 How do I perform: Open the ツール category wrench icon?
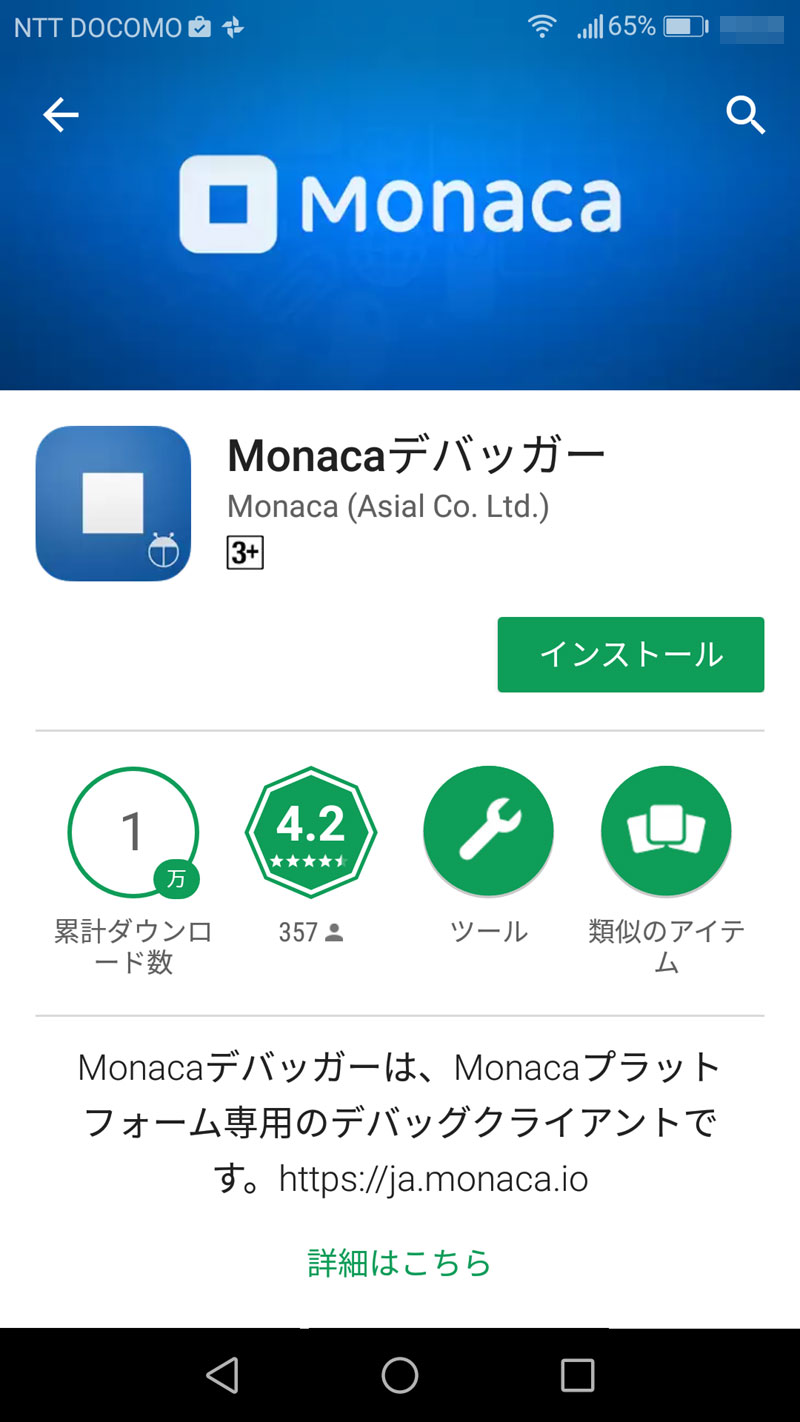[x=488, y=832]
